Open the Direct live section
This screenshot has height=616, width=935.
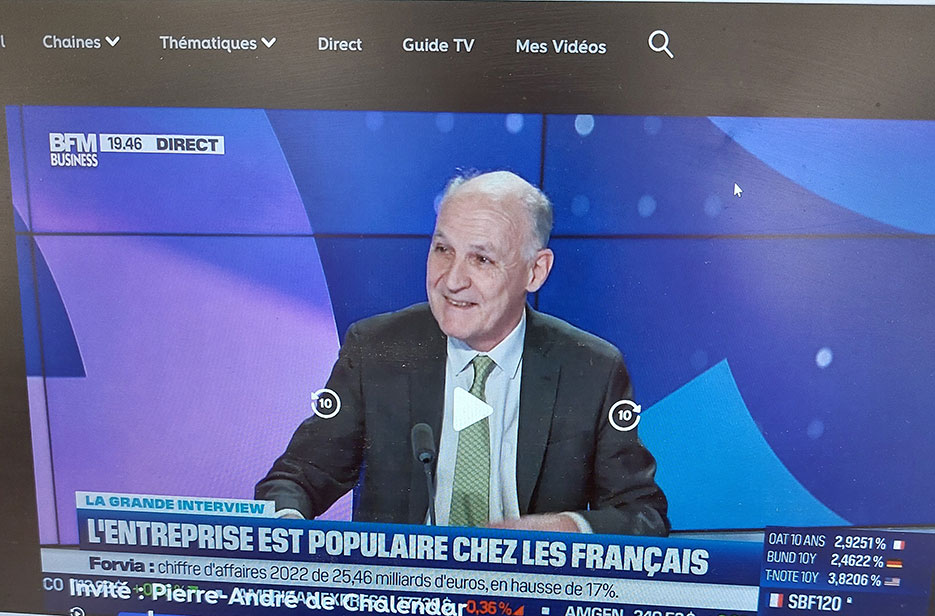(x=340, y=44)
